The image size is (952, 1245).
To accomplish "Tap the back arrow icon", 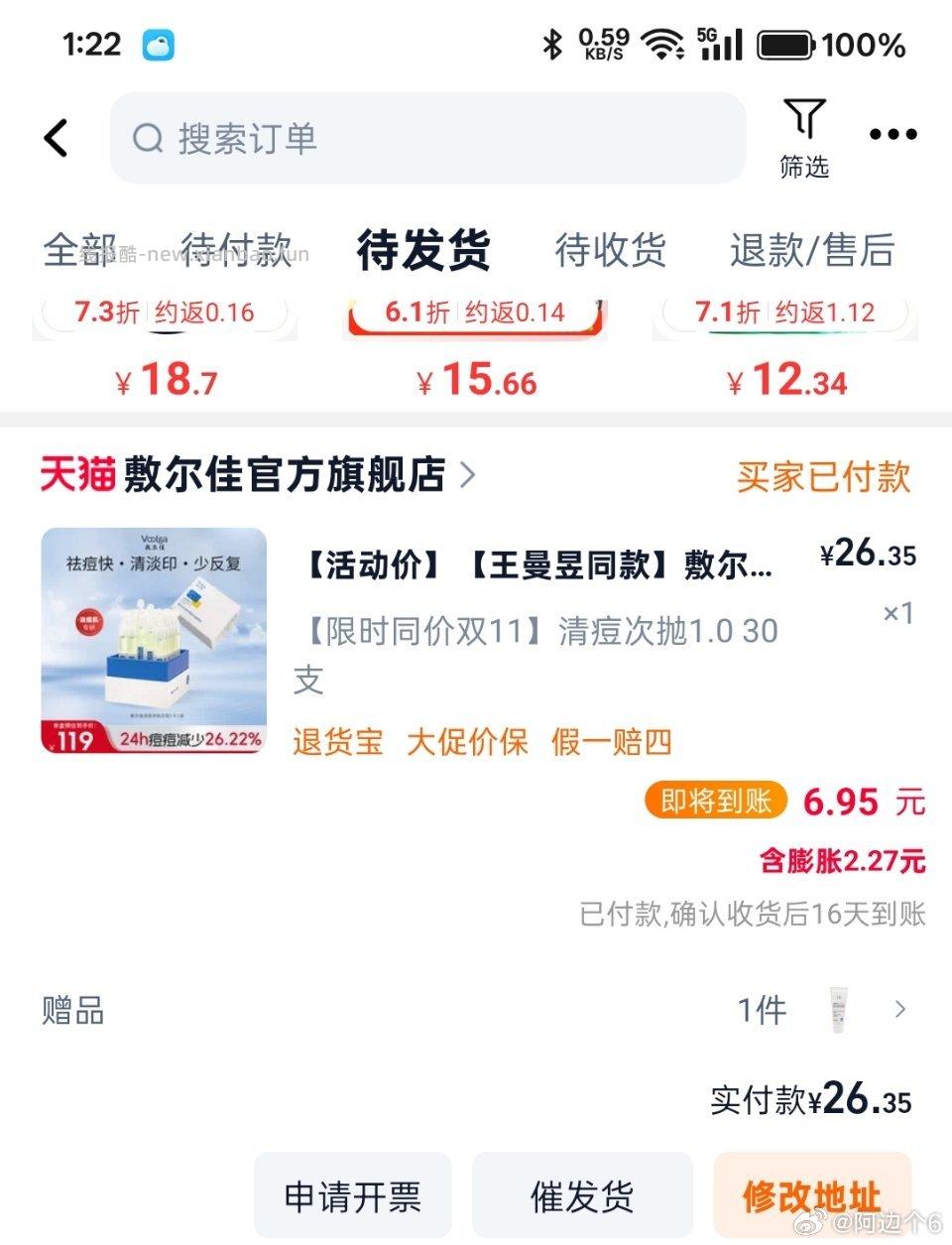I will (56, 138).
